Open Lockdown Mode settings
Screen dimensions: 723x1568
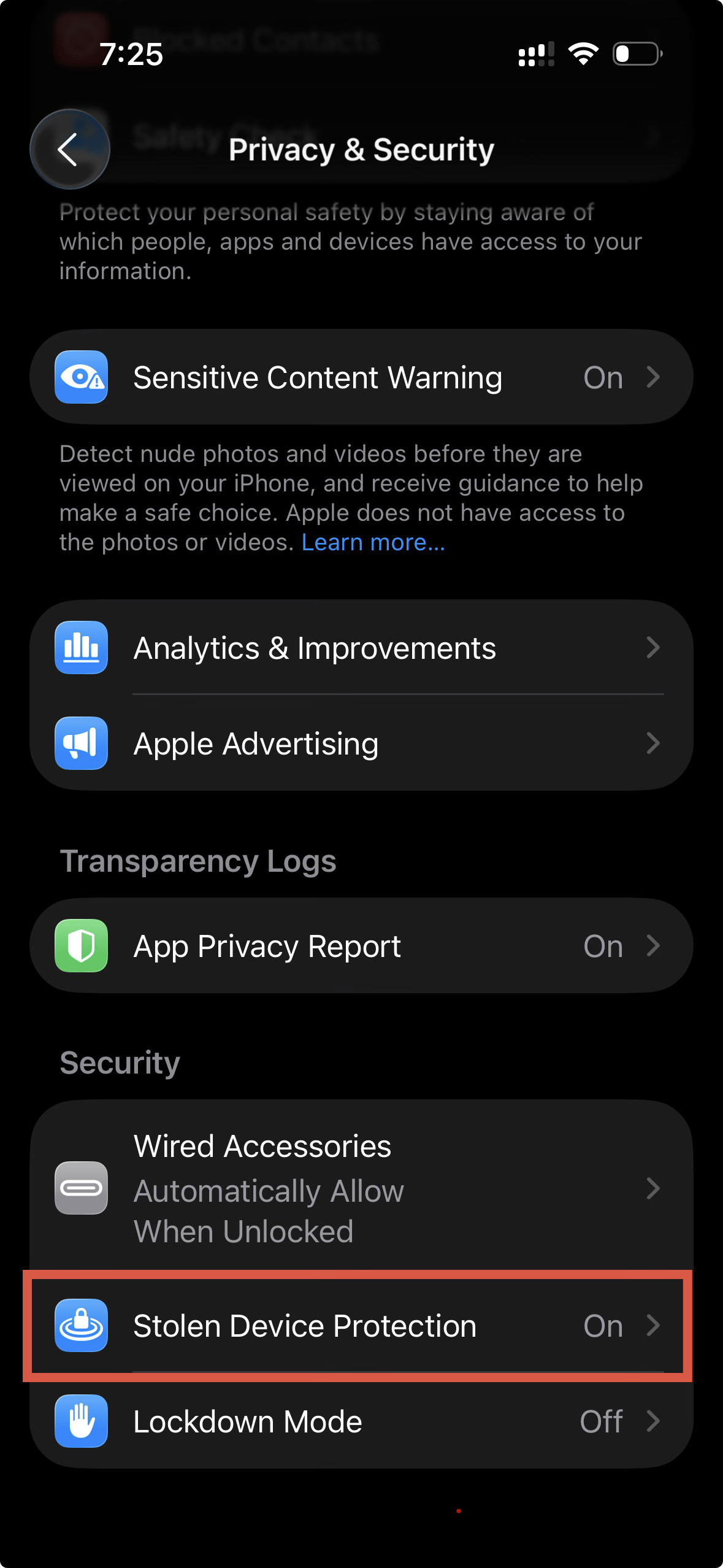pos(361,1421)
